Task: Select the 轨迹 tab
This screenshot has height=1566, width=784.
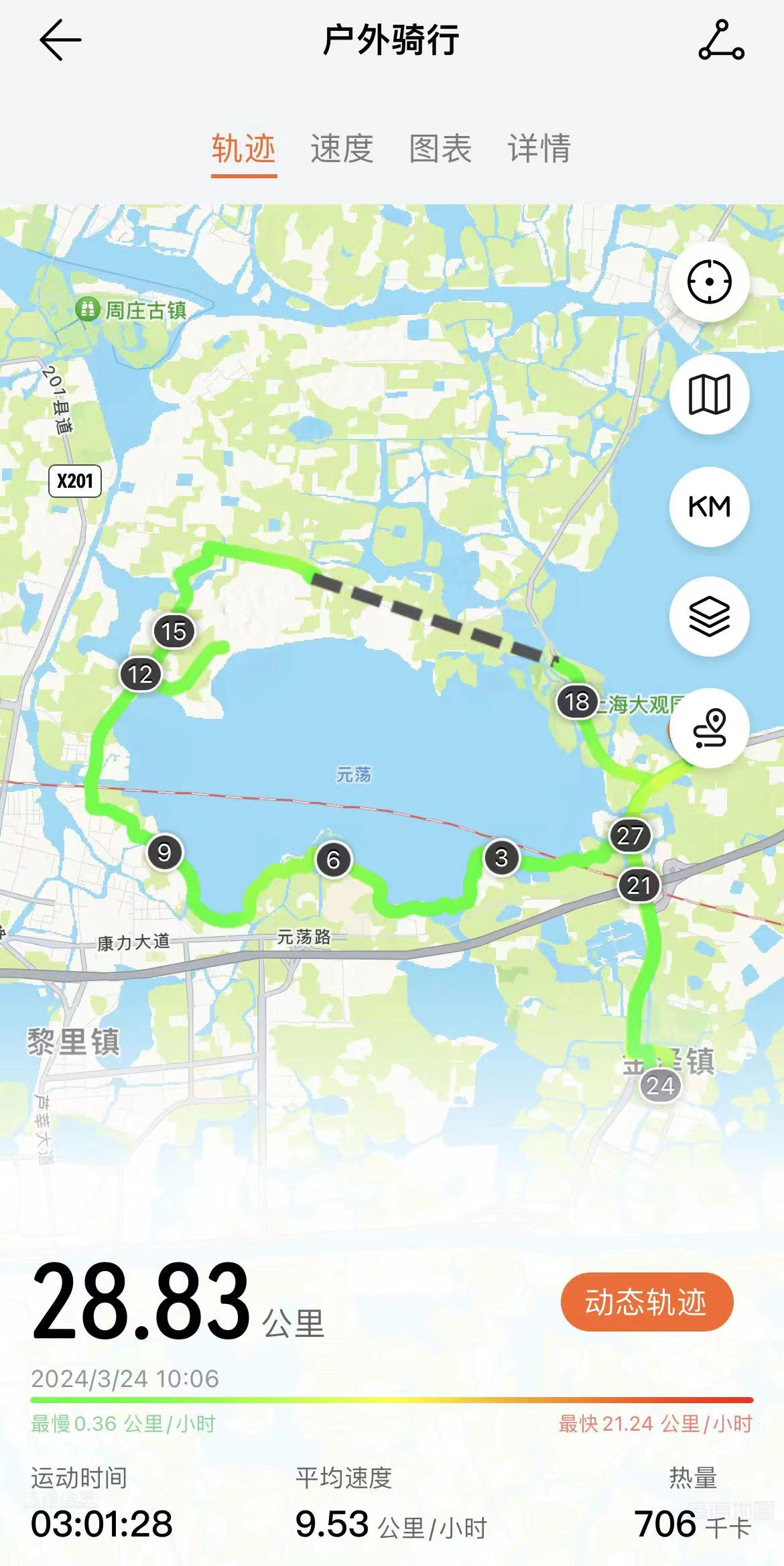Action: [244, 149]
